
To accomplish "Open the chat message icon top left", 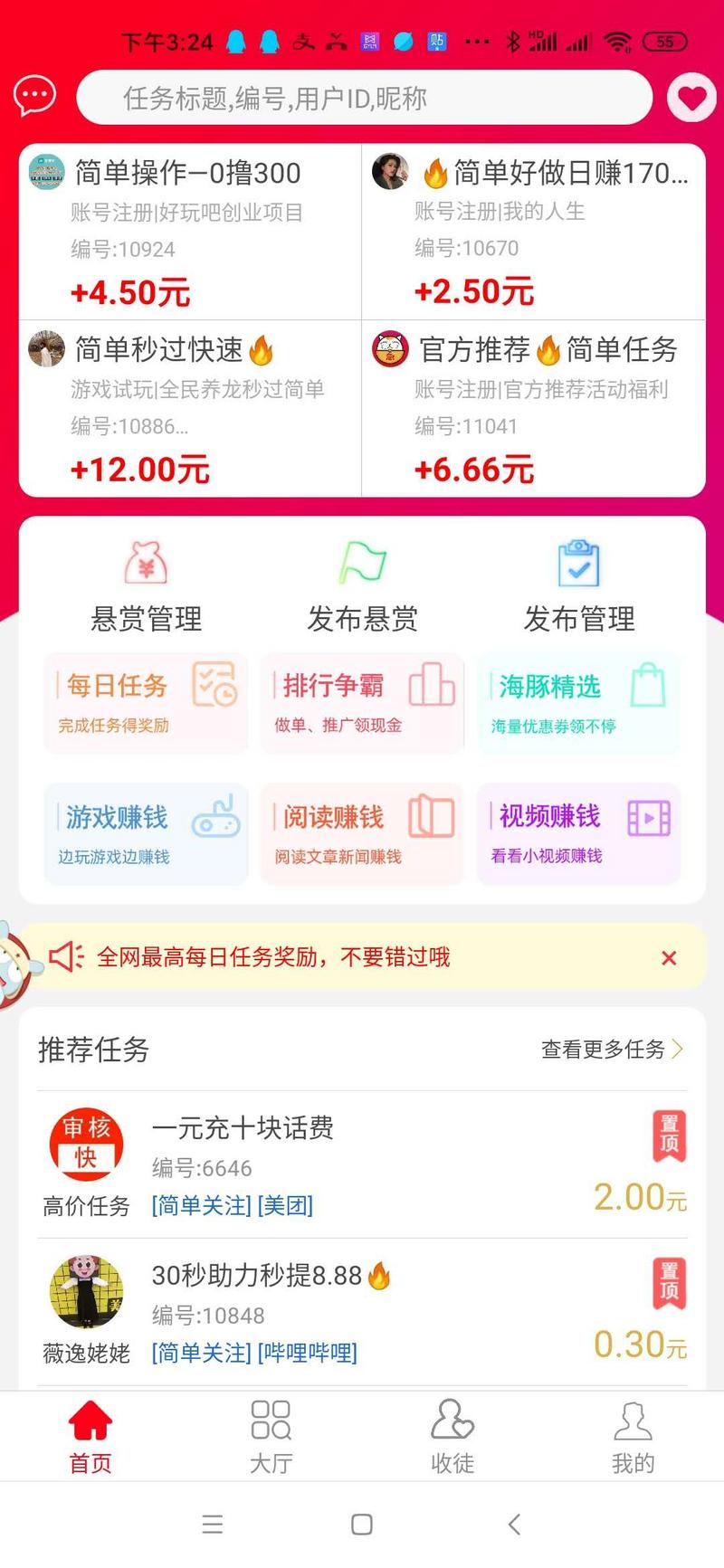I will pos(34,95).
